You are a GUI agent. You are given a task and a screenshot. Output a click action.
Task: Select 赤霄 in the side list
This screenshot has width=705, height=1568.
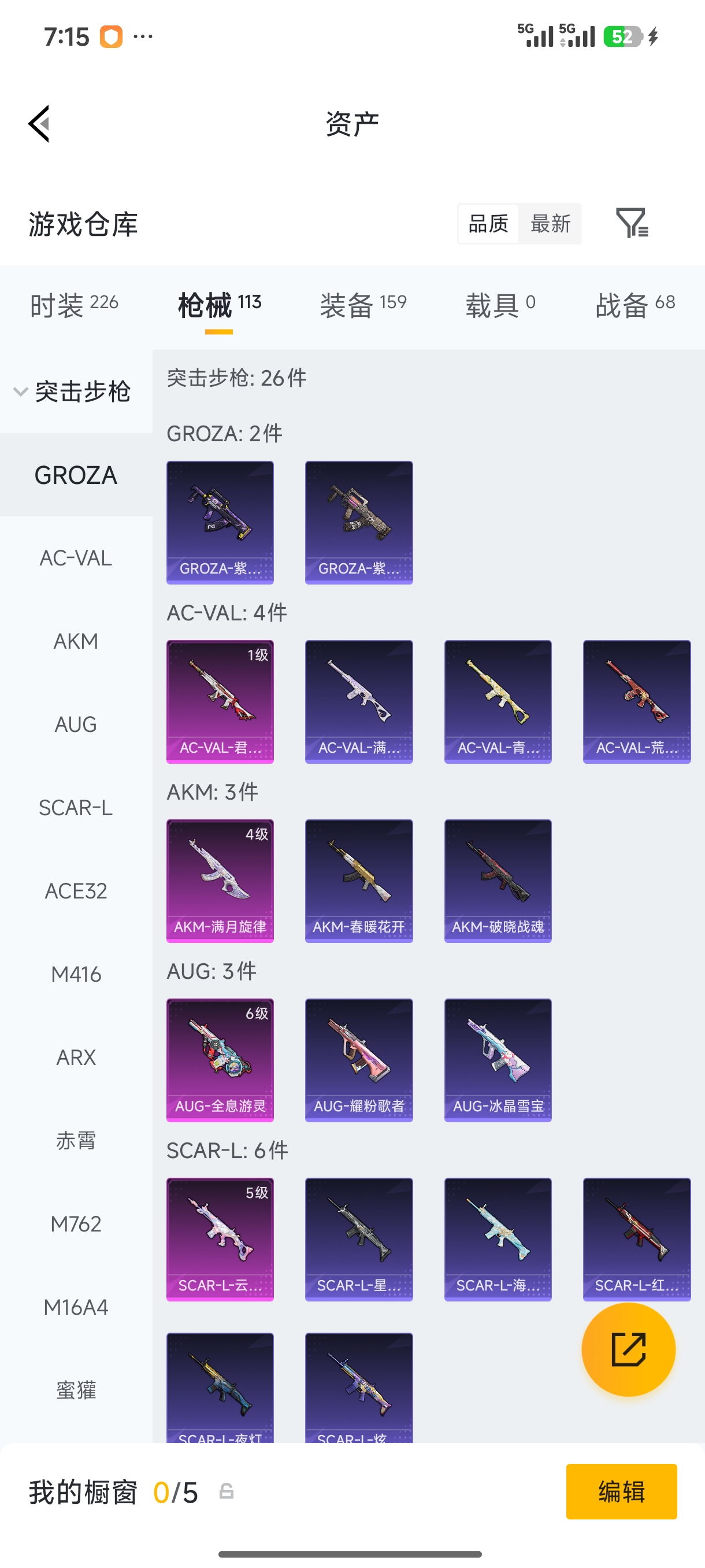(x=76, y=1140)
